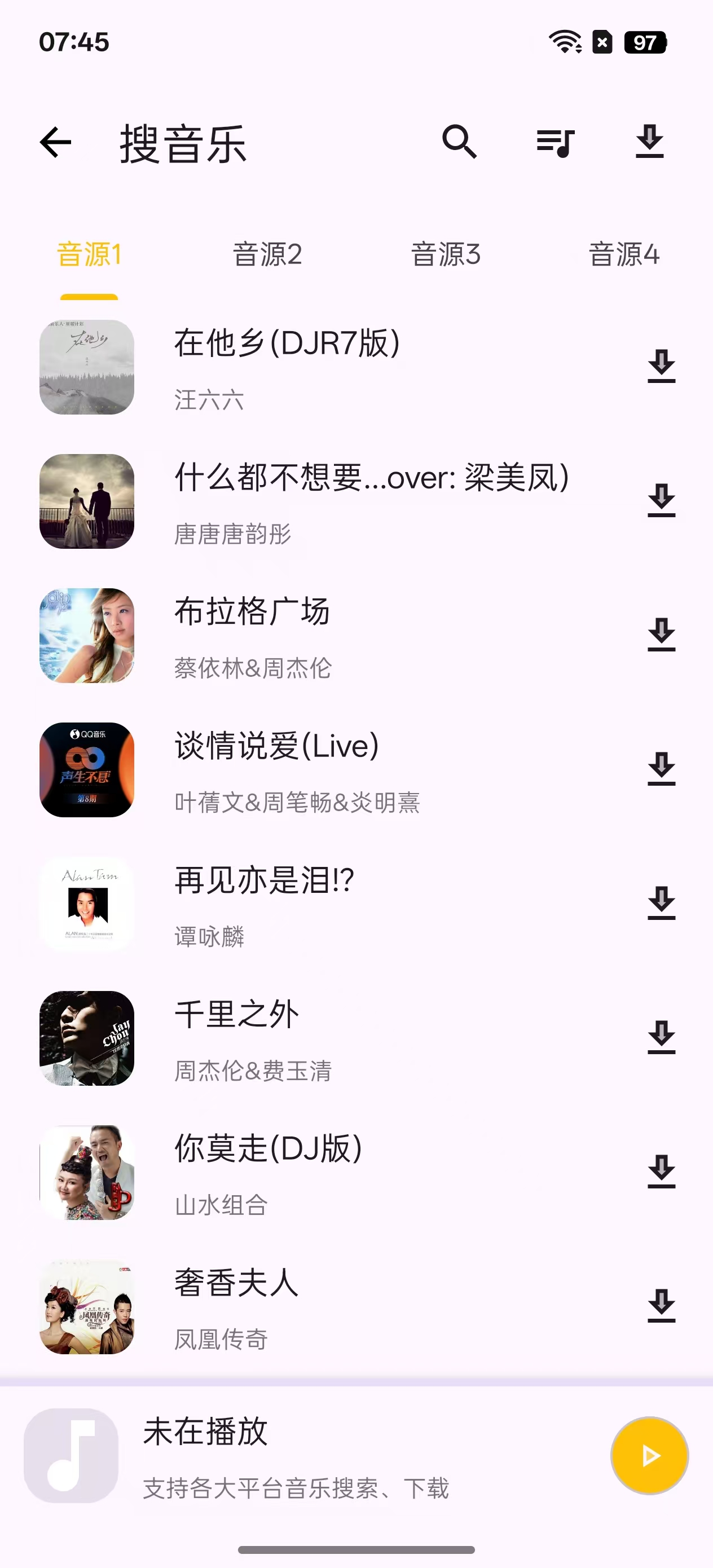Viewport: 713px width, 1568px height.
Task: Switch to the 音源4 tab
Action: [623, 254]
